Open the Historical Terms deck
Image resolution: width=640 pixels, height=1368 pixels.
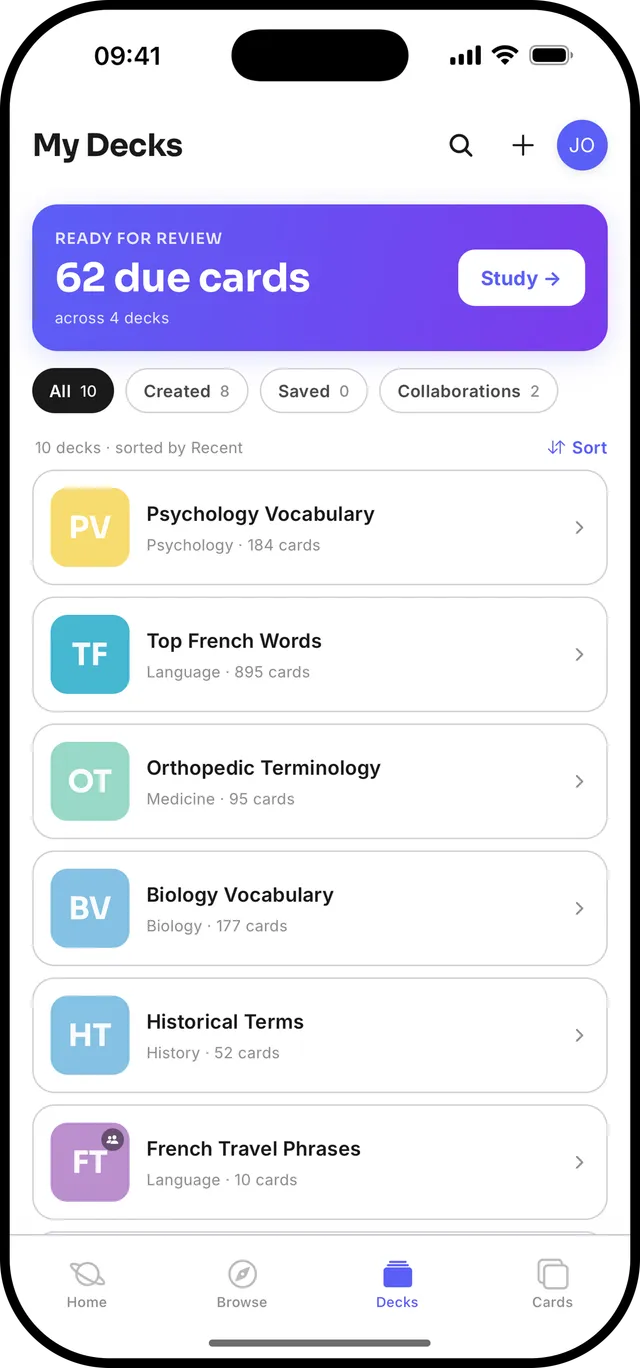[x=320, y=1035]
